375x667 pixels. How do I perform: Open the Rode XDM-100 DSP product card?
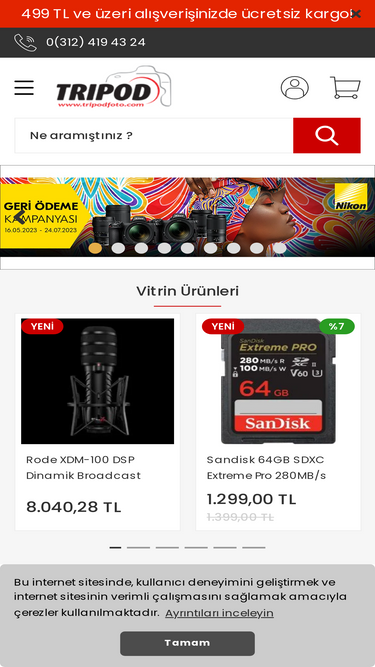click(x=97, y=422)
